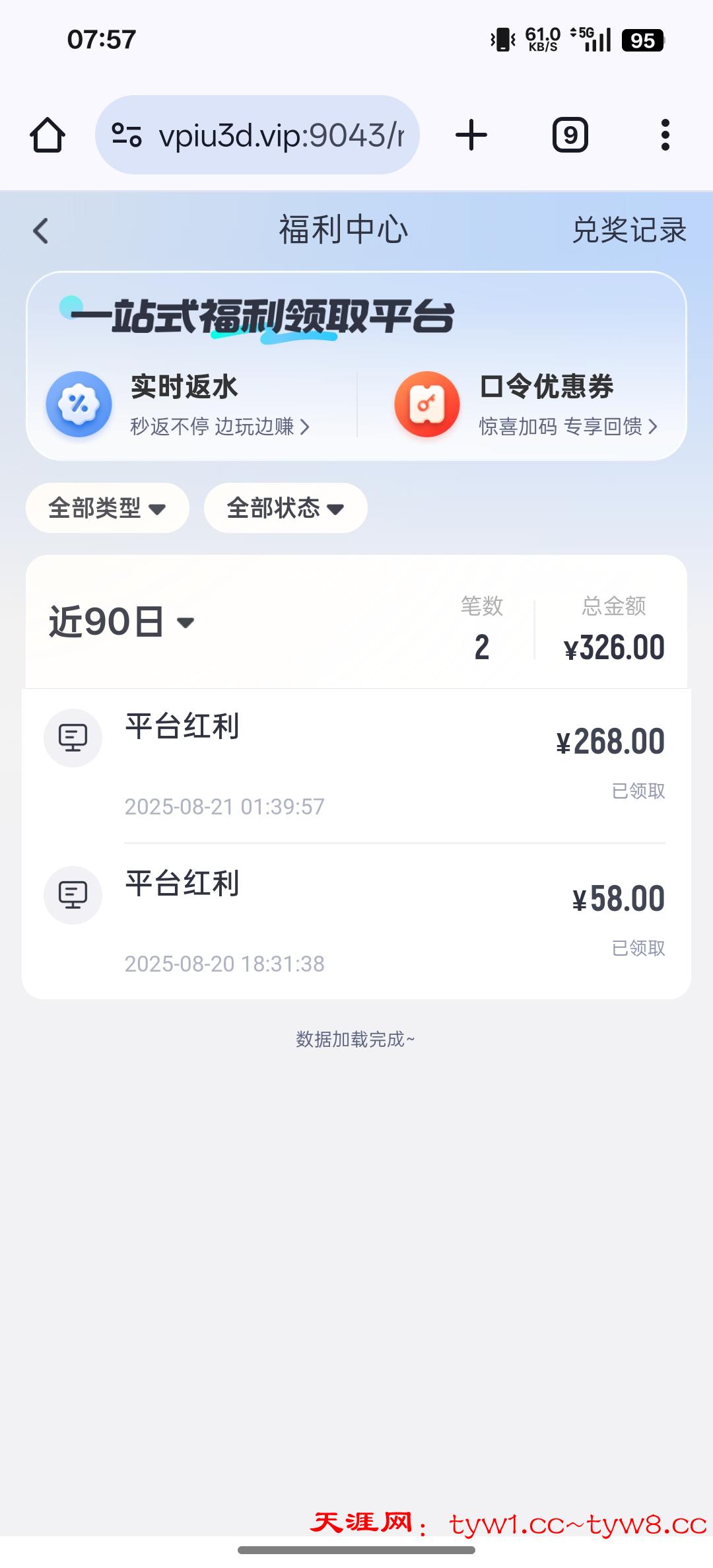Tap the browser home button
Screen dimensions: 713x1568
48,135
